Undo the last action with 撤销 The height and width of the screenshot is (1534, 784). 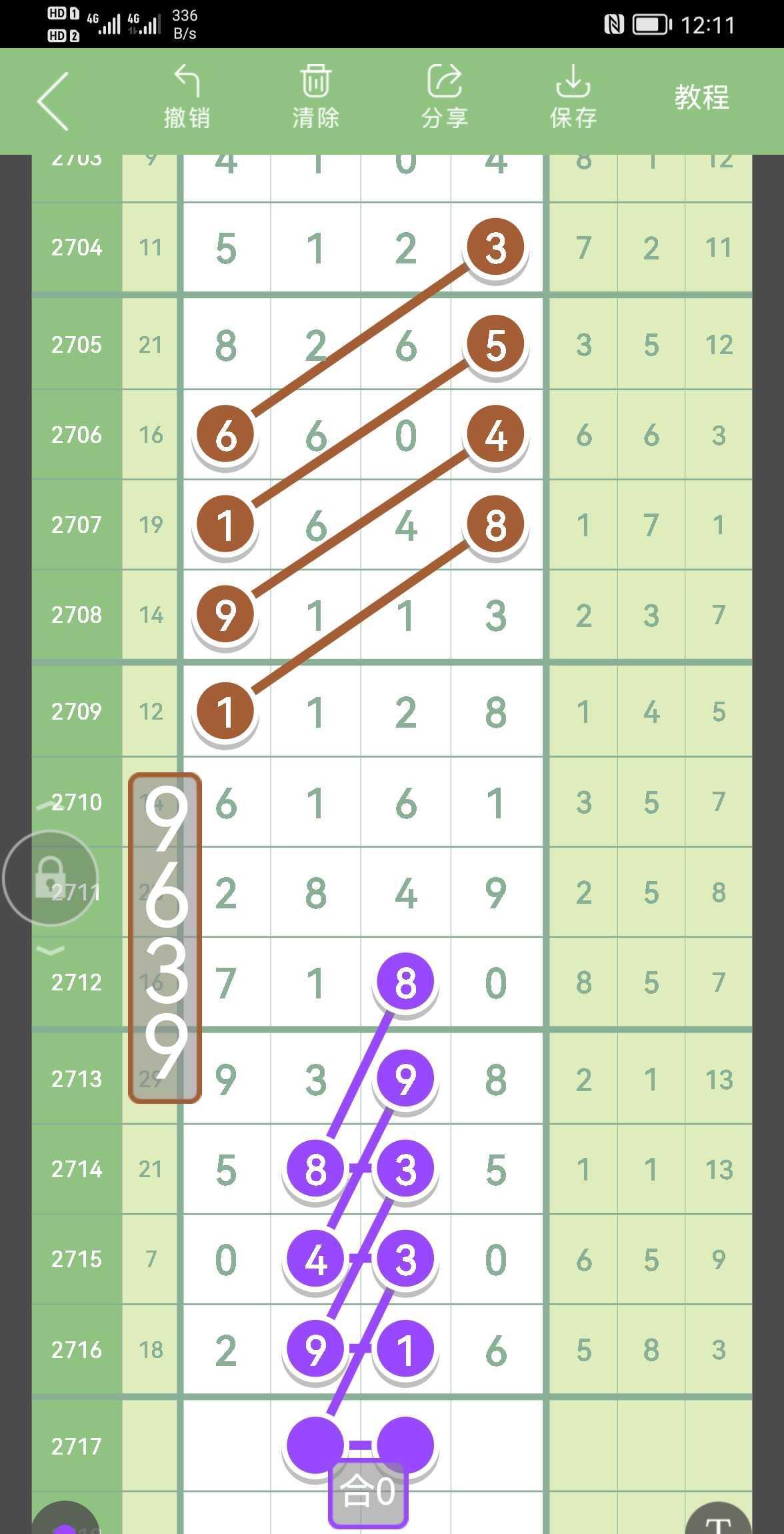187,97
